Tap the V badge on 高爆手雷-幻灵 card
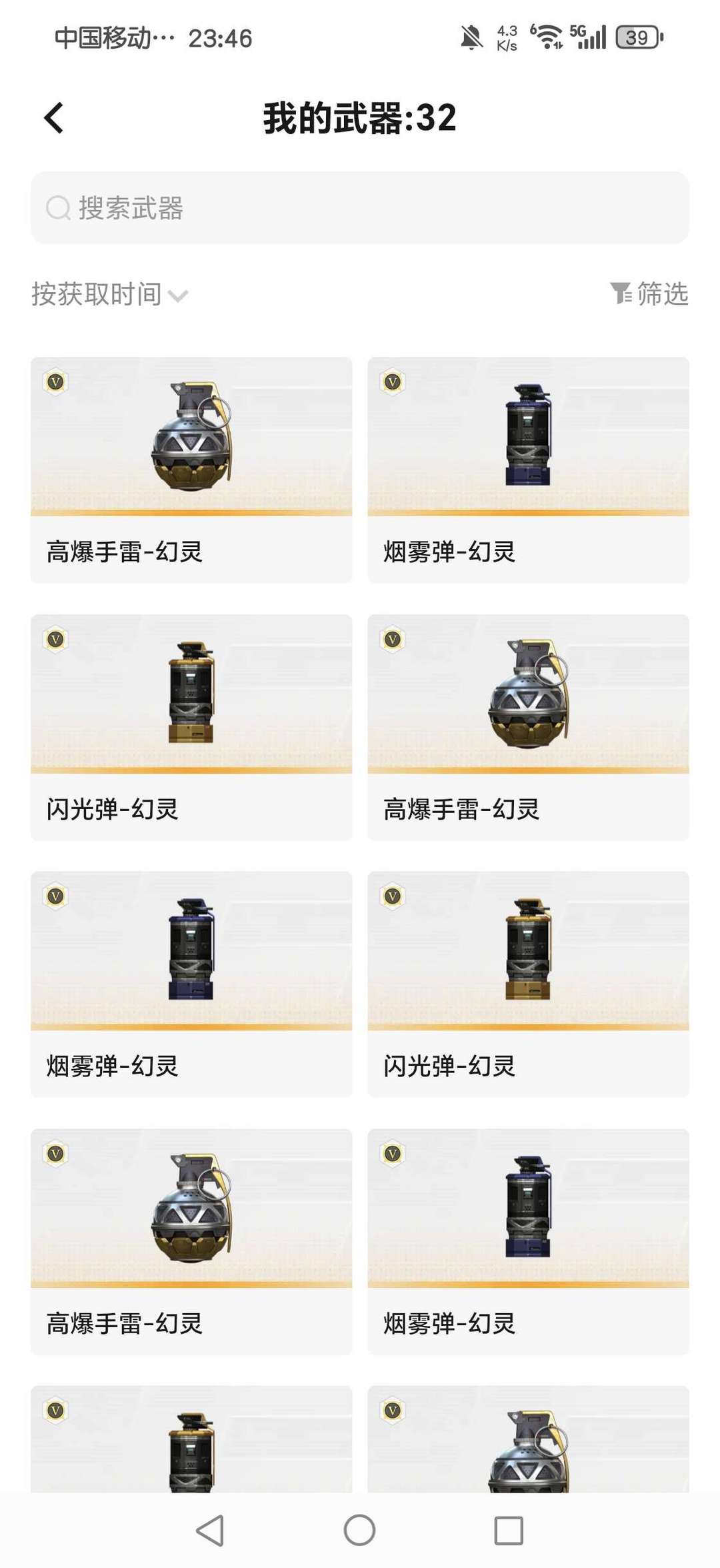The width and height of the screenshot is (720, 1568). click(x=56, y=382)
